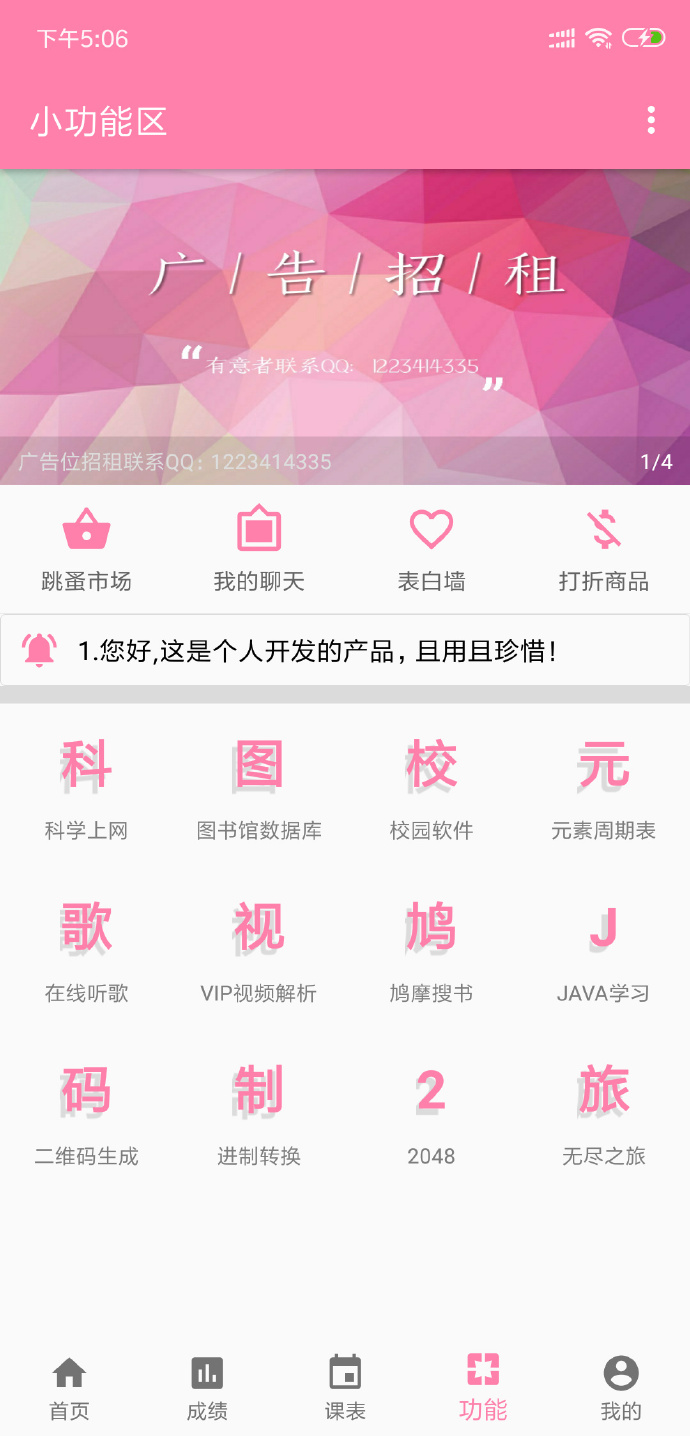Open the 广告招租 banner
Image resolution: width=690 pixels, height=1436 pixels.
345,327
